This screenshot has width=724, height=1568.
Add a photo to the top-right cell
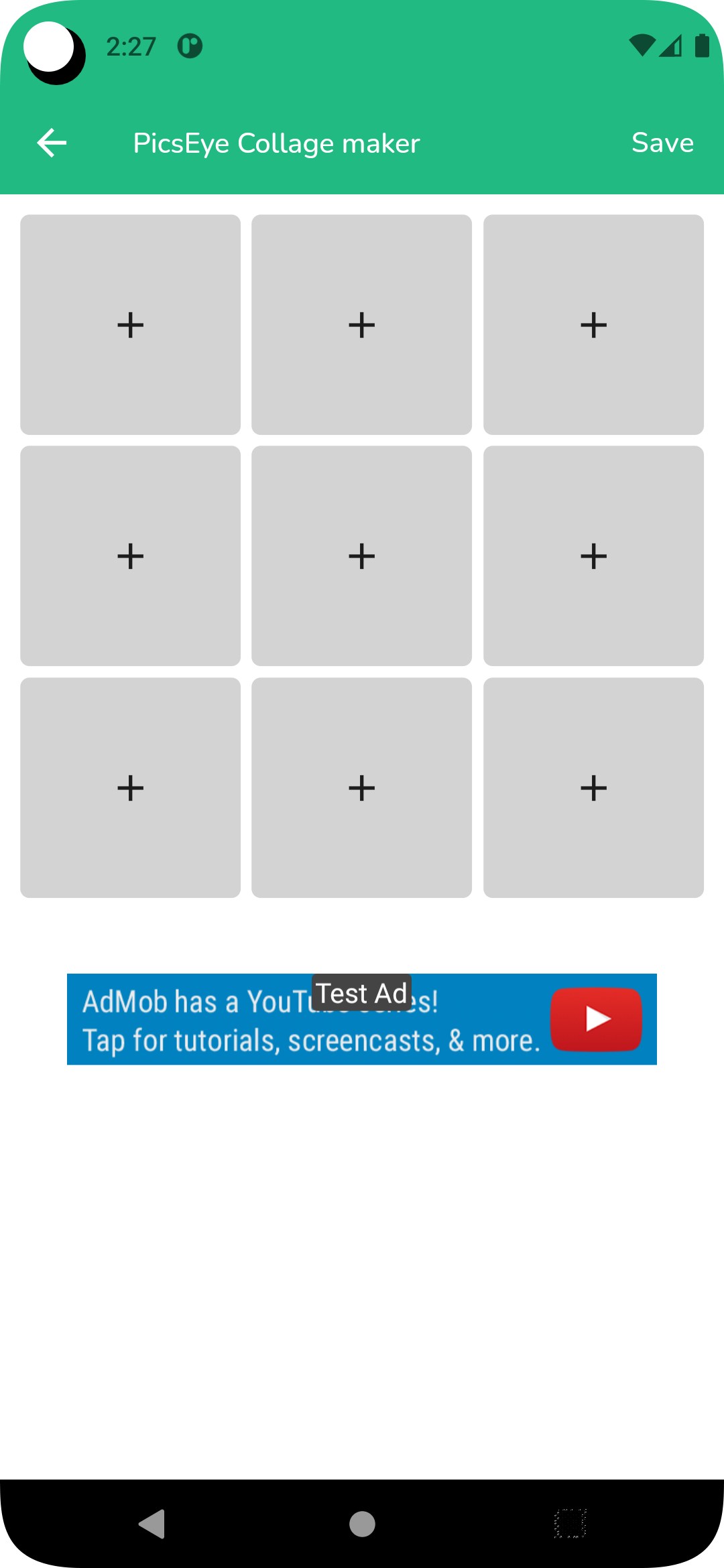tap(593, 325)
